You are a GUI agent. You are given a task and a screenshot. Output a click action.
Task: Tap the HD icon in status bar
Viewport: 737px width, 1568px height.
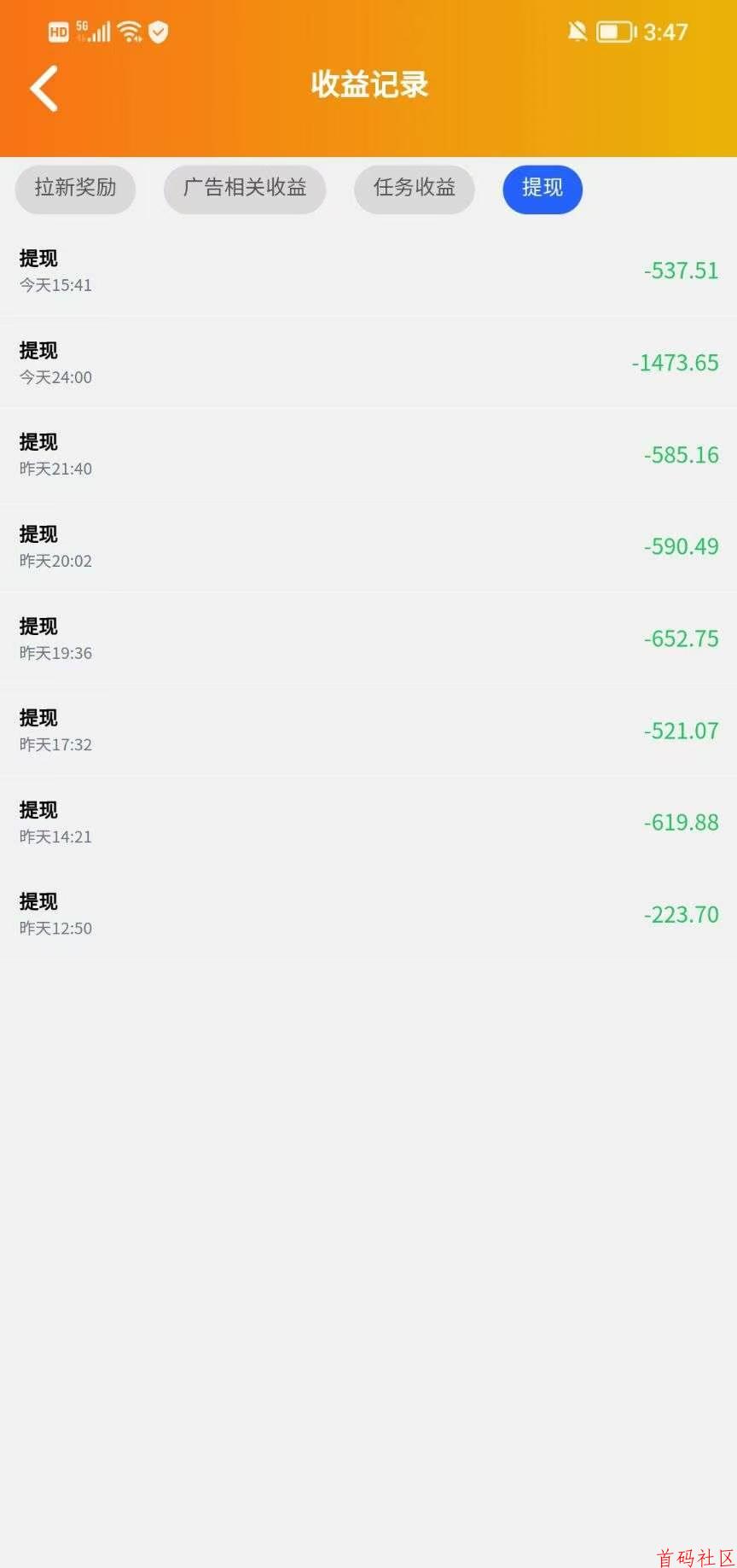click(x=60, y=32)
